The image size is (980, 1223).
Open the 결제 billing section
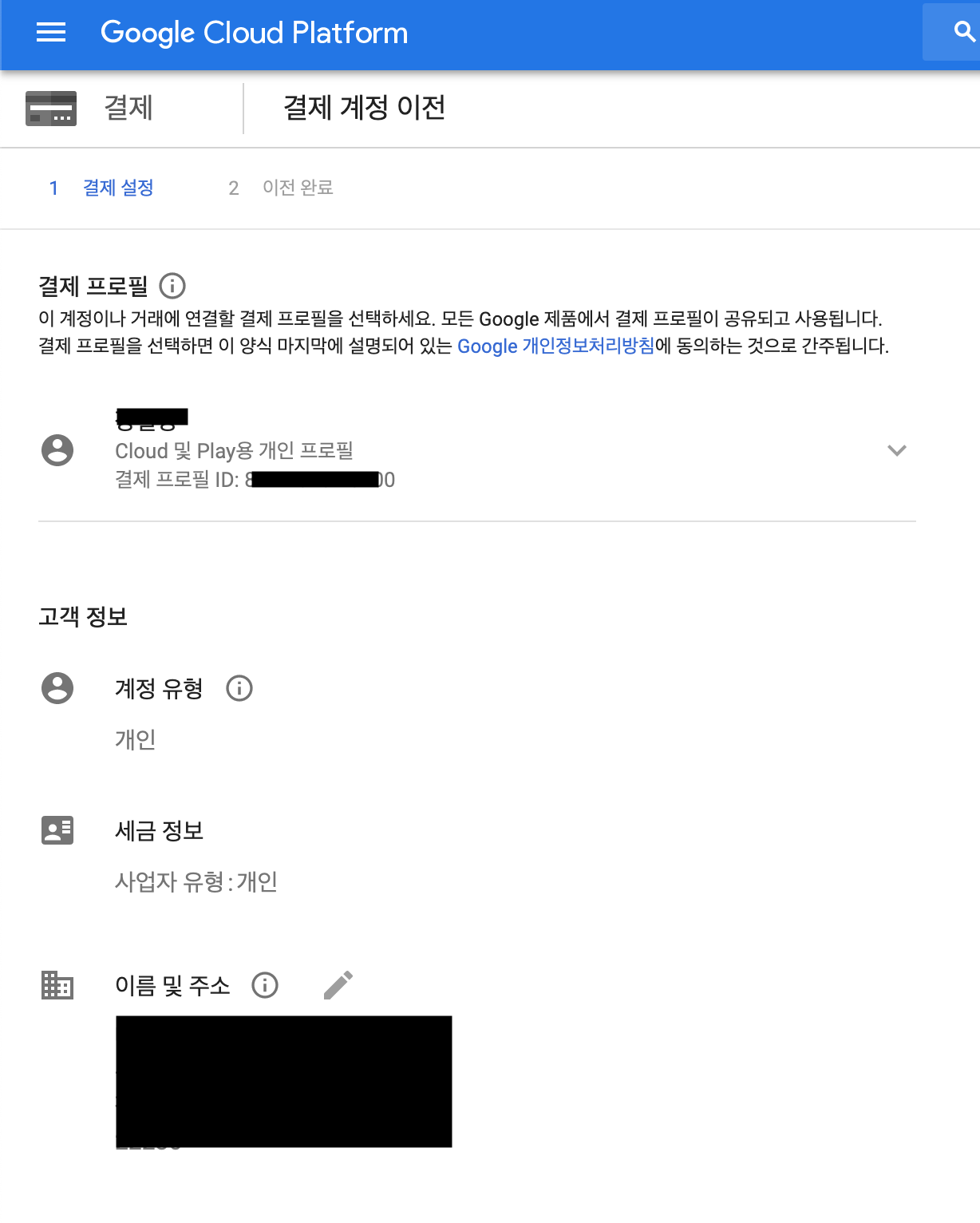click(89, 108)
